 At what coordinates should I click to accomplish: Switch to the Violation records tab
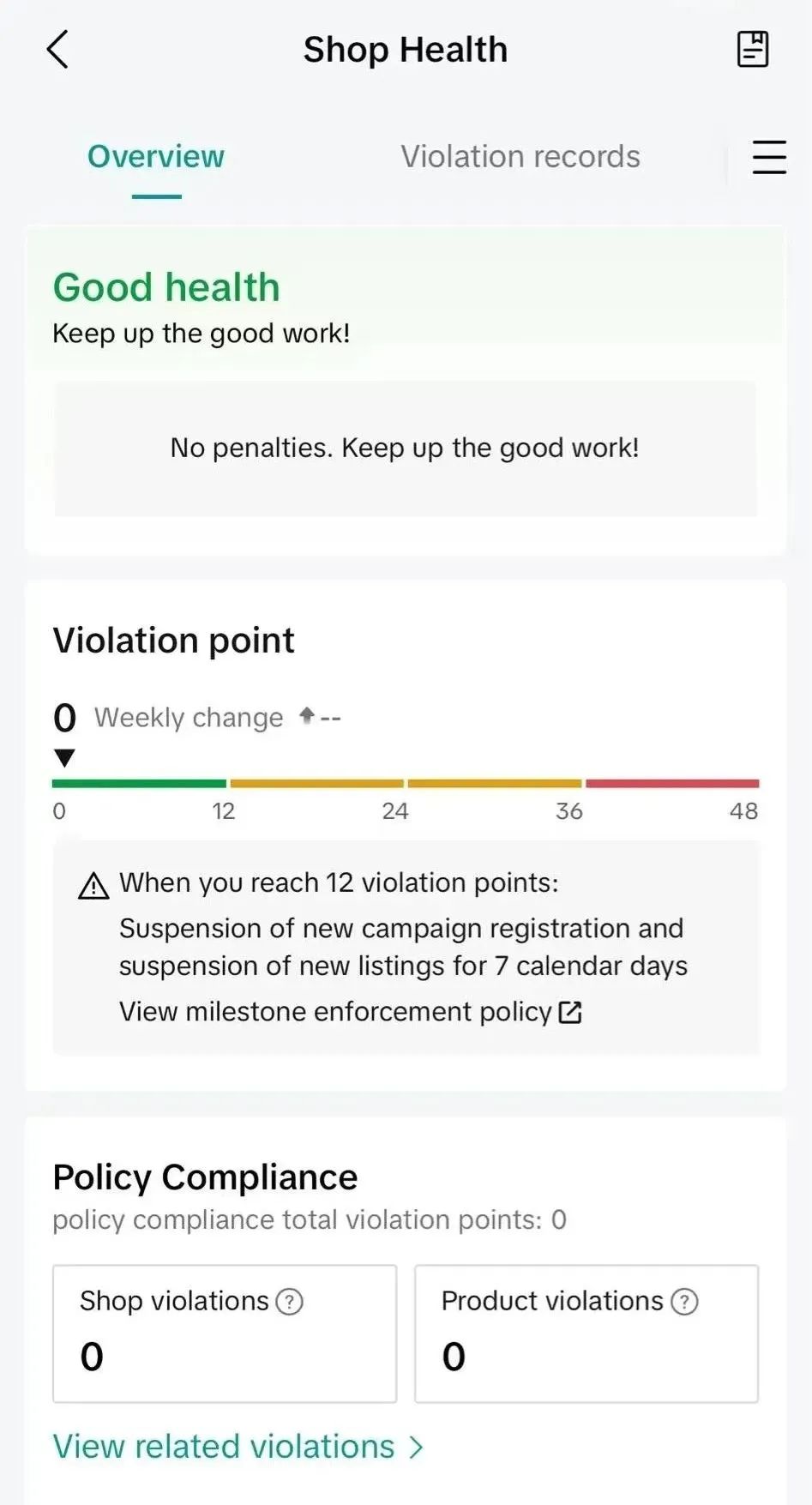pyautogui.click(x=520, y=157)
